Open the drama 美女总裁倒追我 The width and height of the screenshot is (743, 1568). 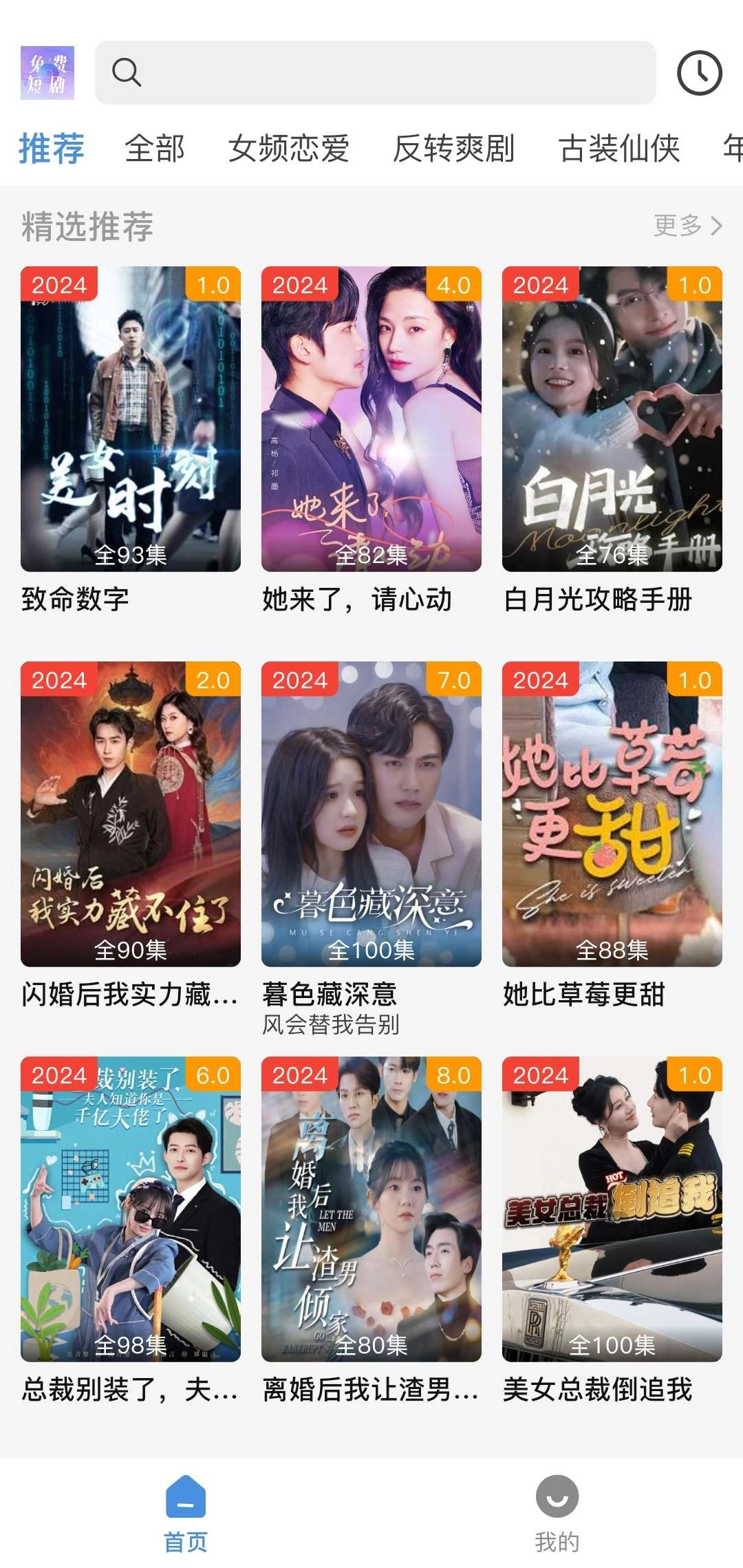[x=612, y=1209]
